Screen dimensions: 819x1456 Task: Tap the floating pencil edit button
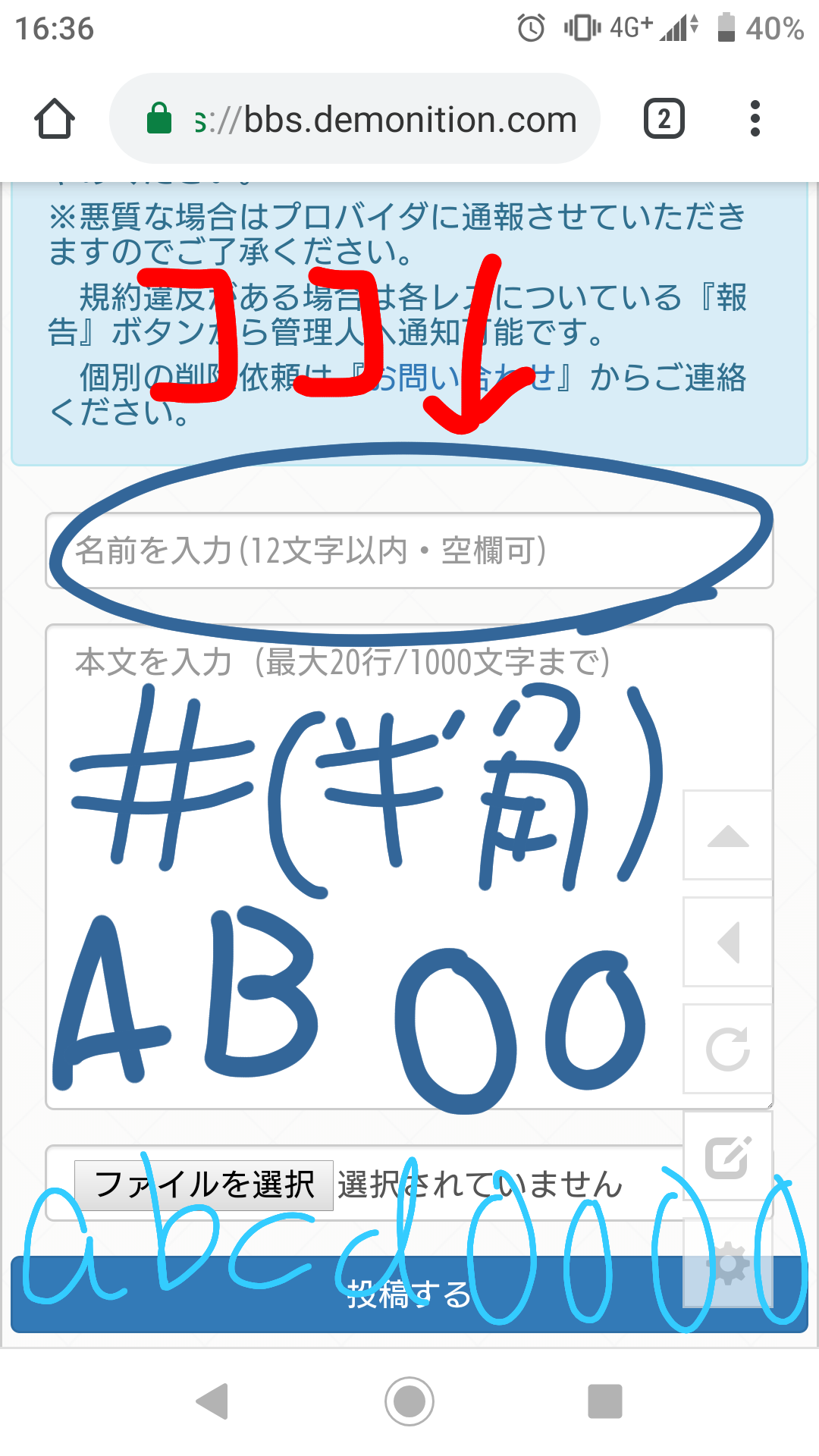point(728,1157)
